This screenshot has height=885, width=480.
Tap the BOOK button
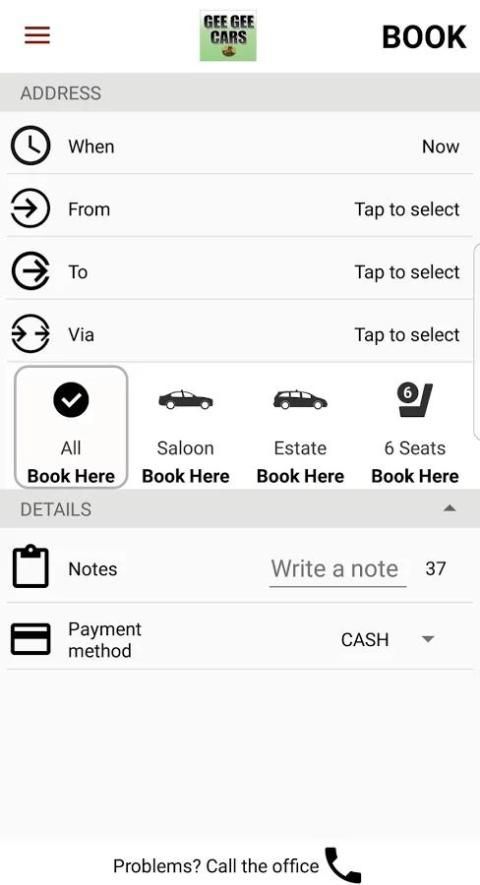tap(424, 37)
